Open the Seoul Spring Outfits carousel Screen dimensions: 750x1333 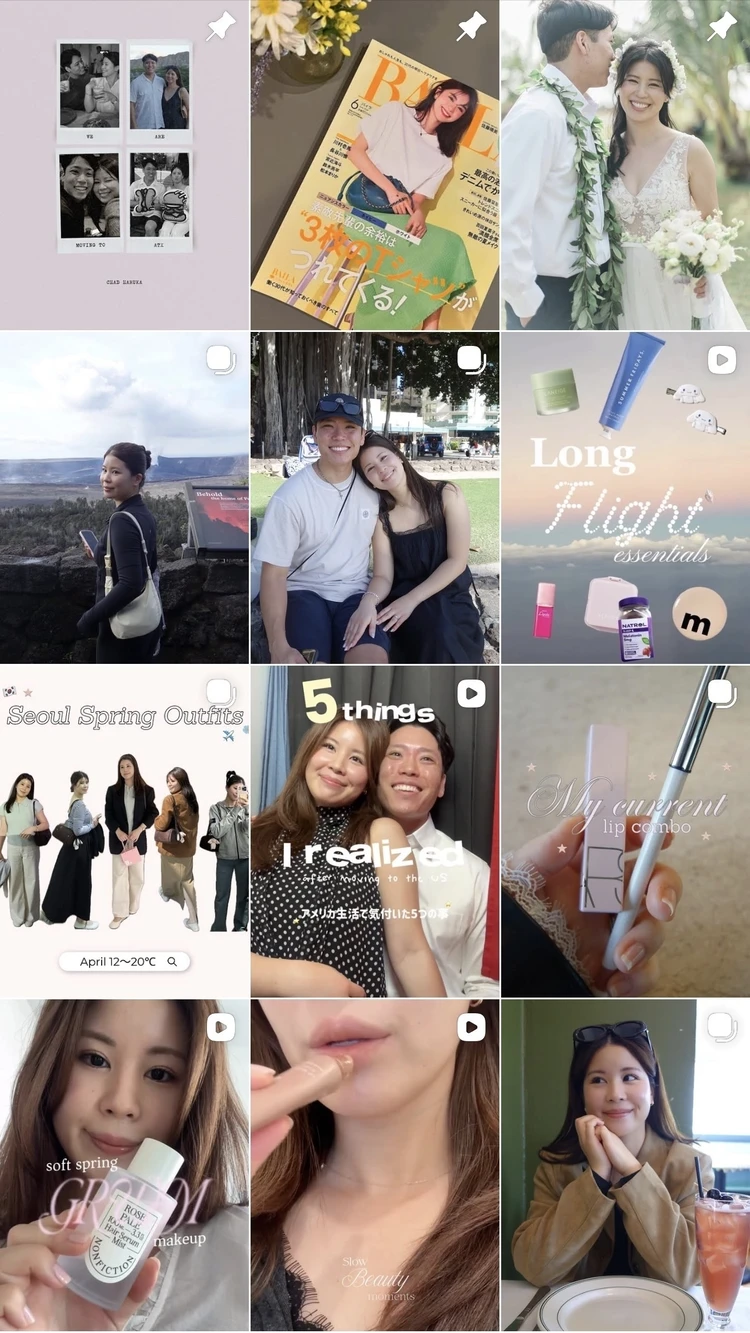[x=124, y=832]
